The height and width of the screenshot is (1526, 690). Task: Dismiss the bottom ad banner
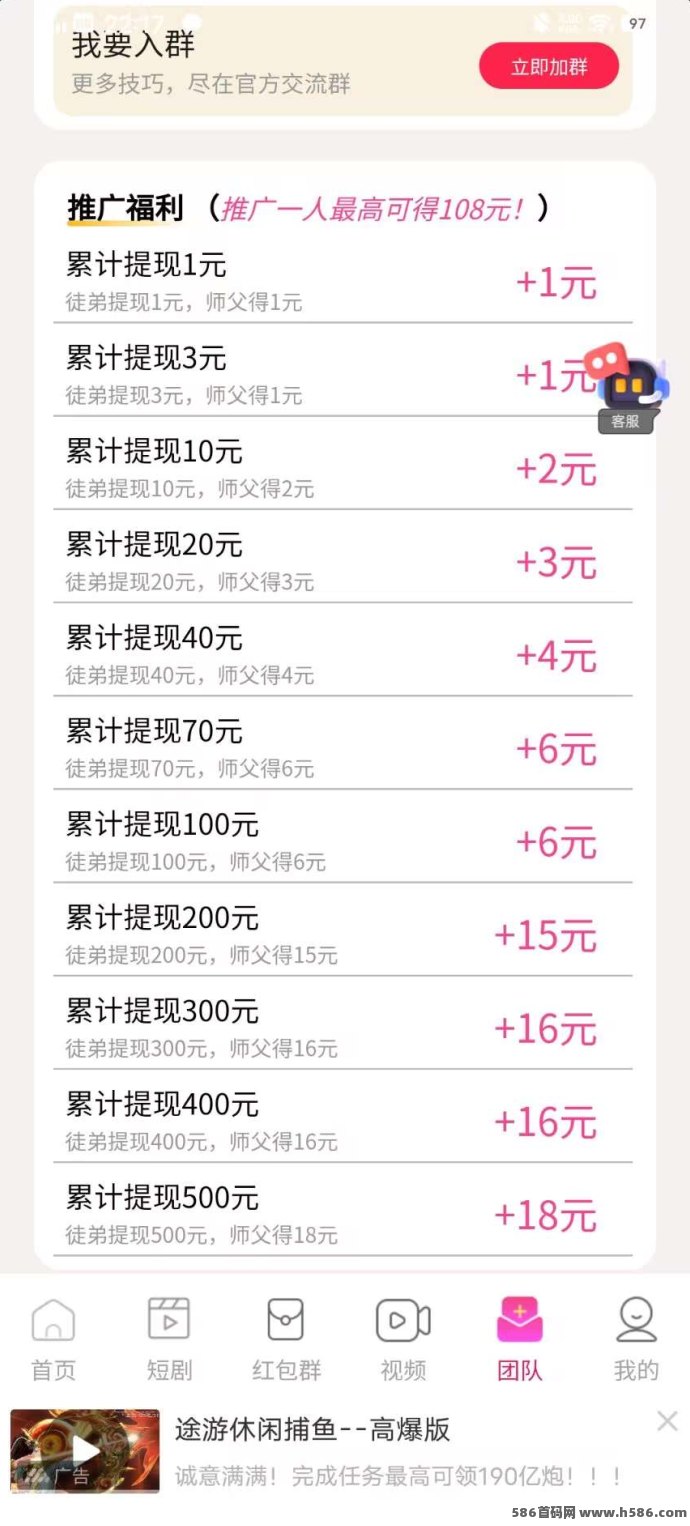[667, 1420]
